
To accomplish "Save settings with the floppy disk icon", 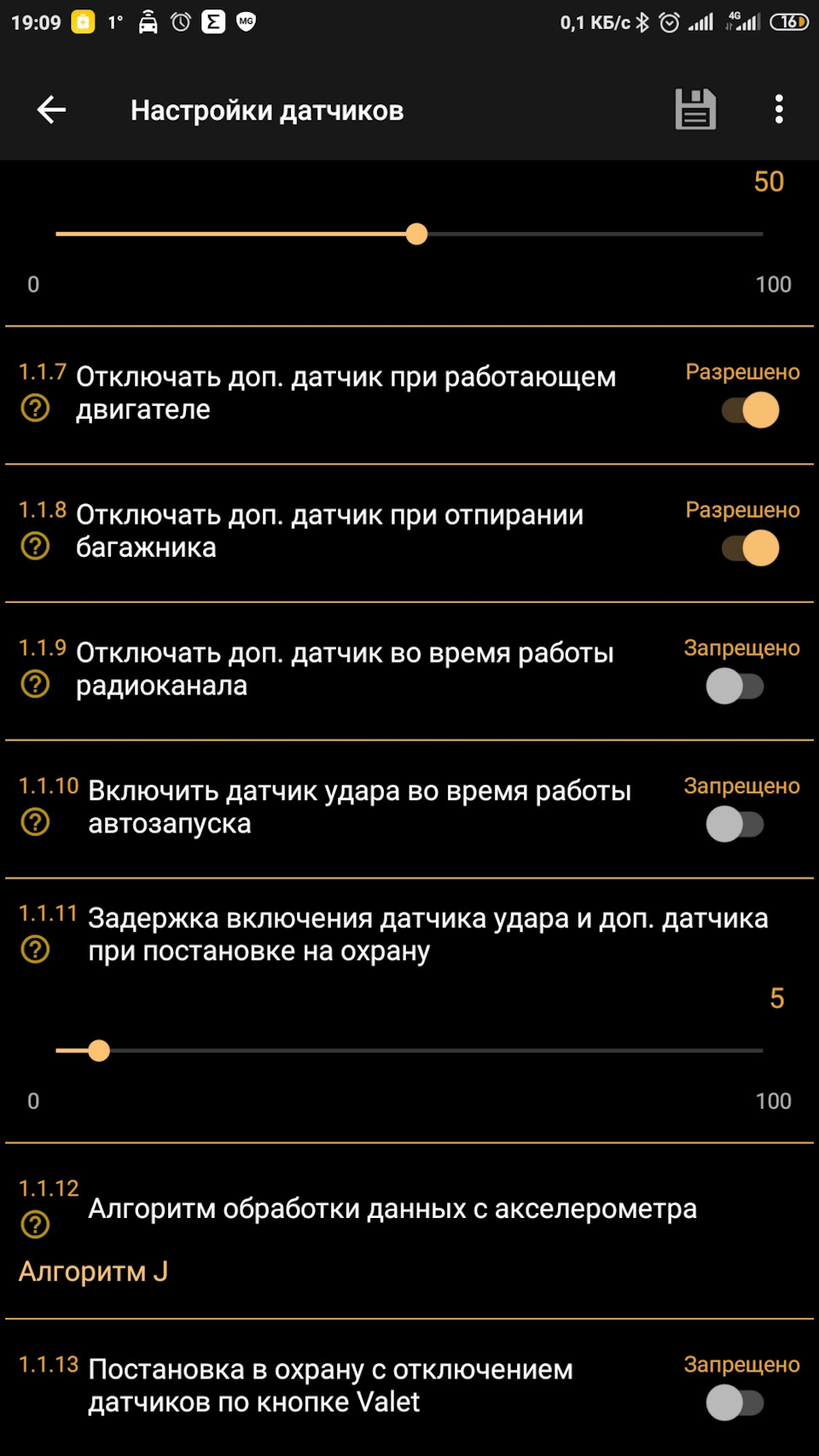I will (695, 110).
